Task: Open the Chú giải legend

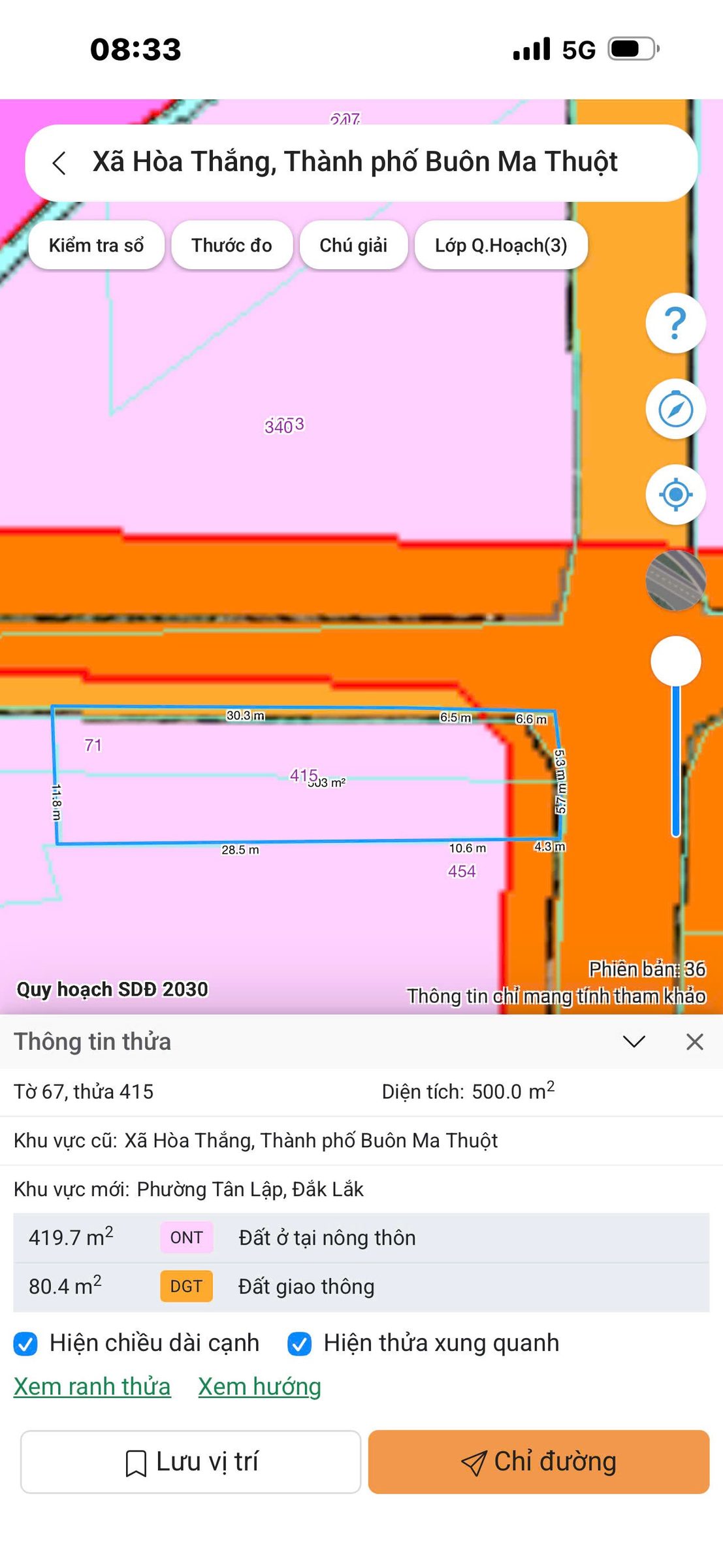Action: pos(353,245)
